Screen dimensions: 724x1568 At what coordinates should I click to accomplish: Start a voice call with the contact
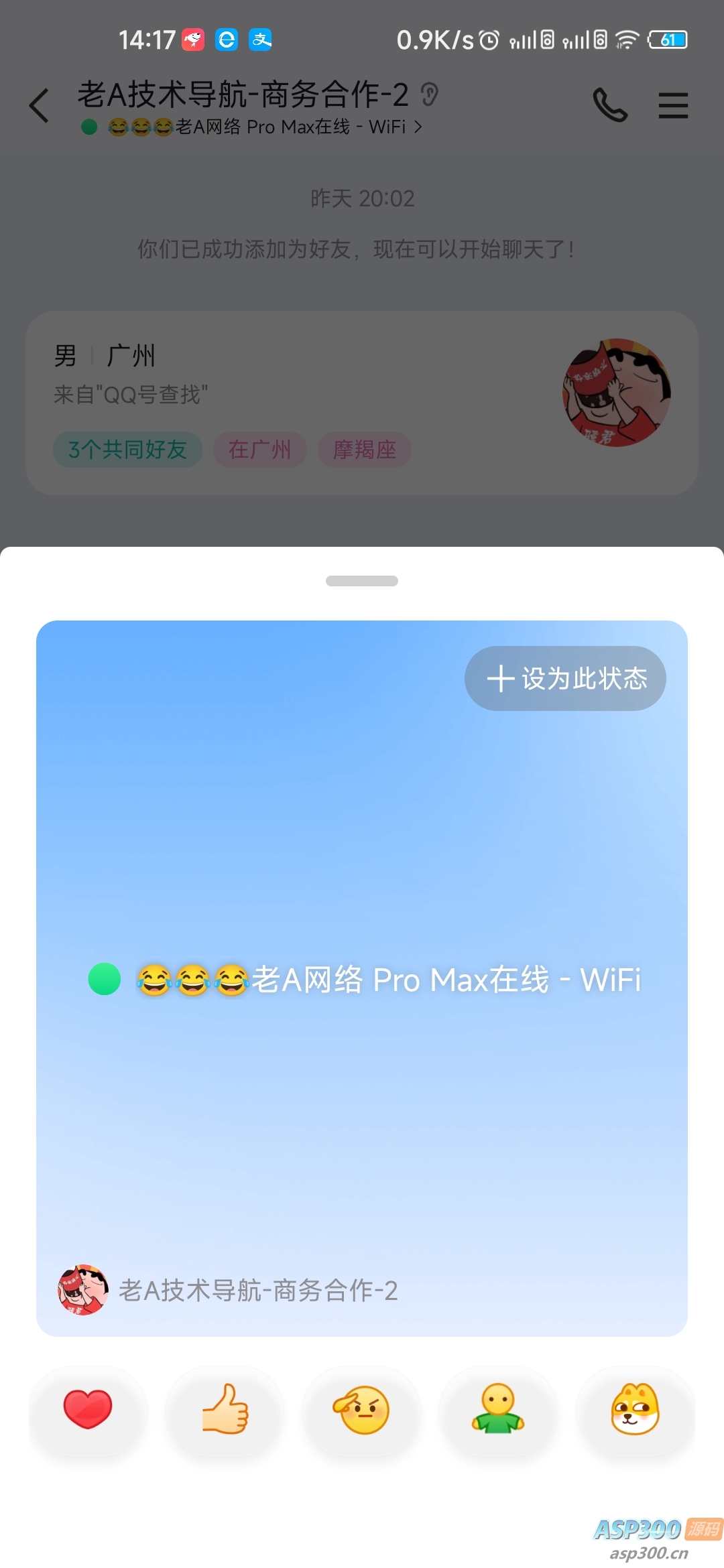coord(610,105)
